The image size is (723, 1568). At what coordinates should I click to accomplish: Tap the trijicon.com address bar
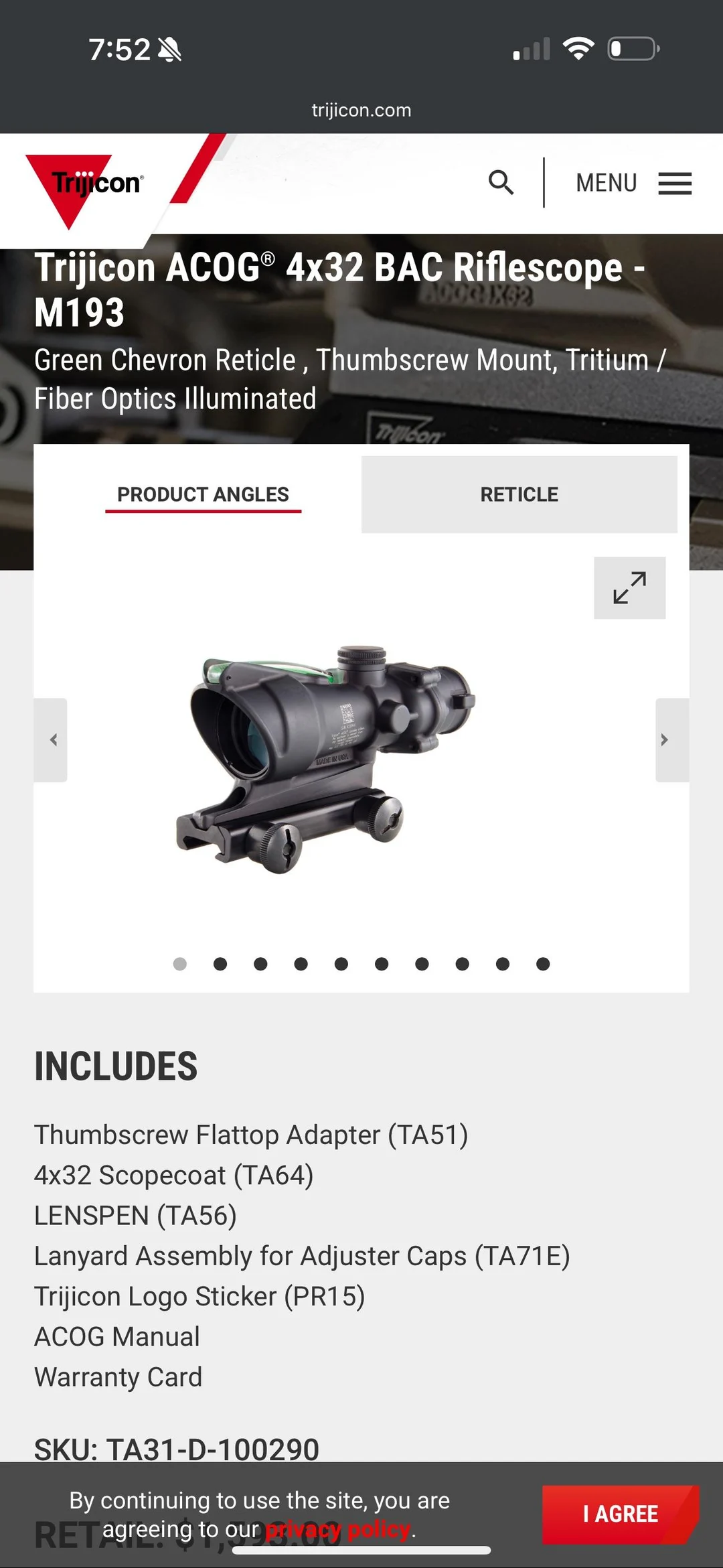point(361,110)
